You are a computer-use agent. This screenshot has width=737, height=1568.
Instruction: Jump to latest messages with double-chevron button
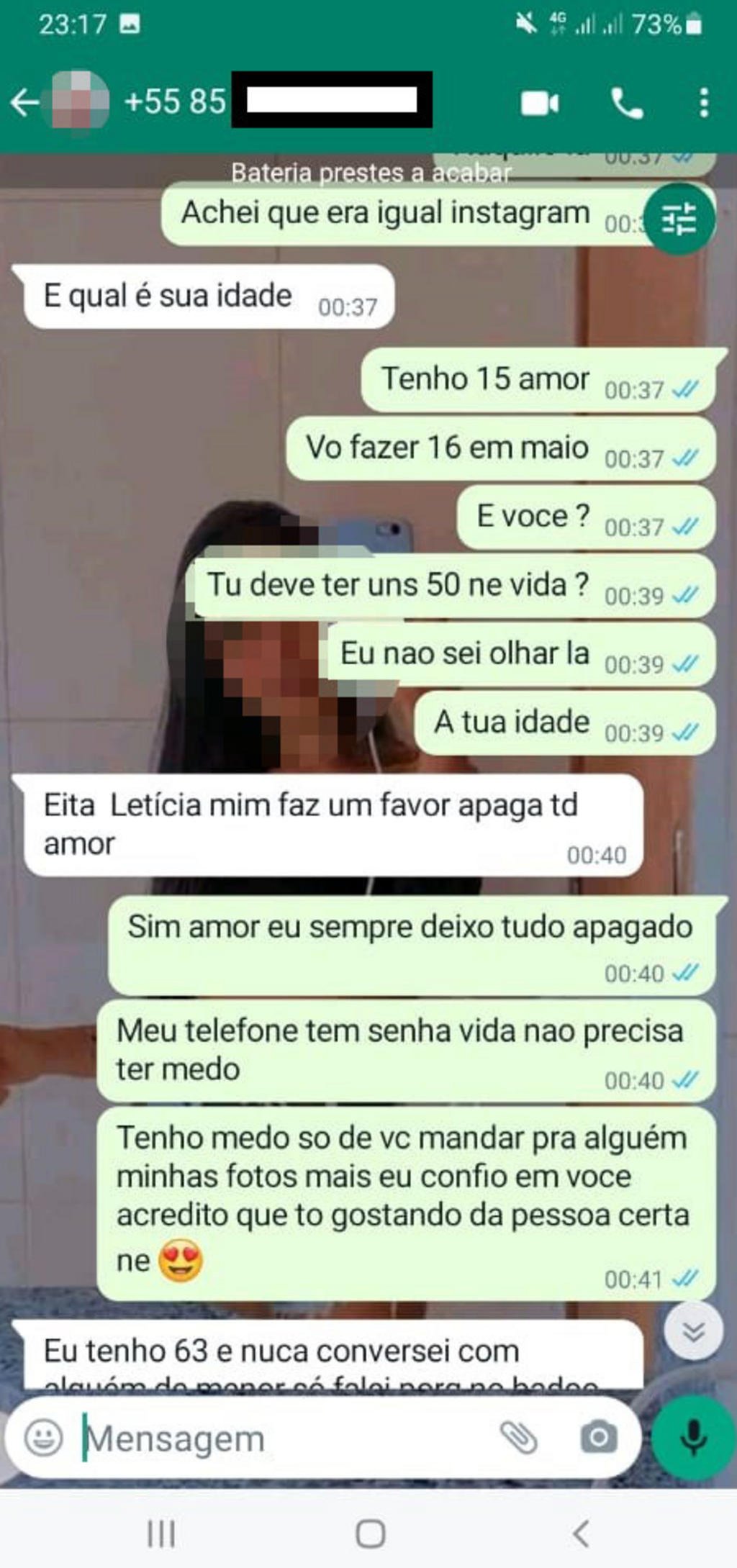(692, 1332)
